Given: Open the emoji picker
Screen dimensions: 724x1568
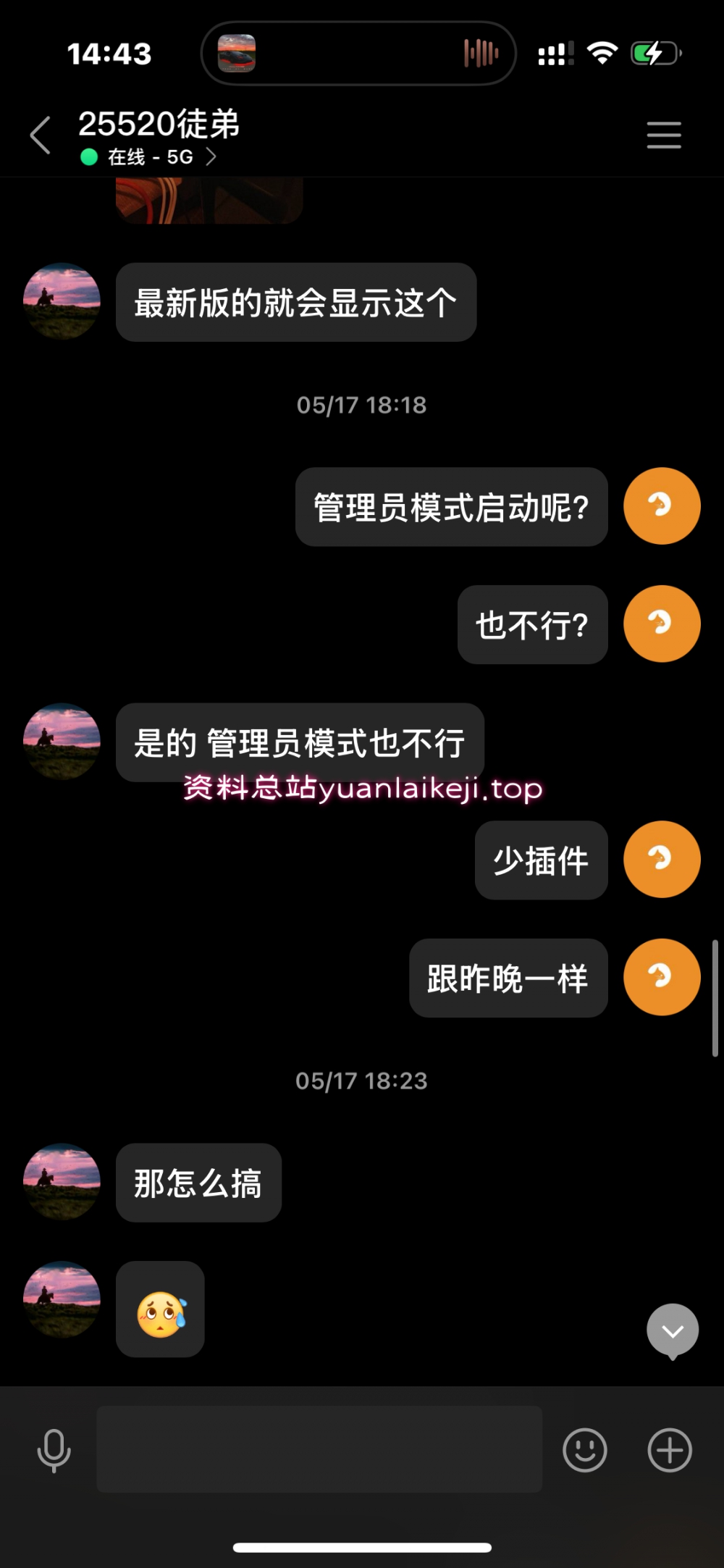Looking at the screenshot, I should 584,1450.
